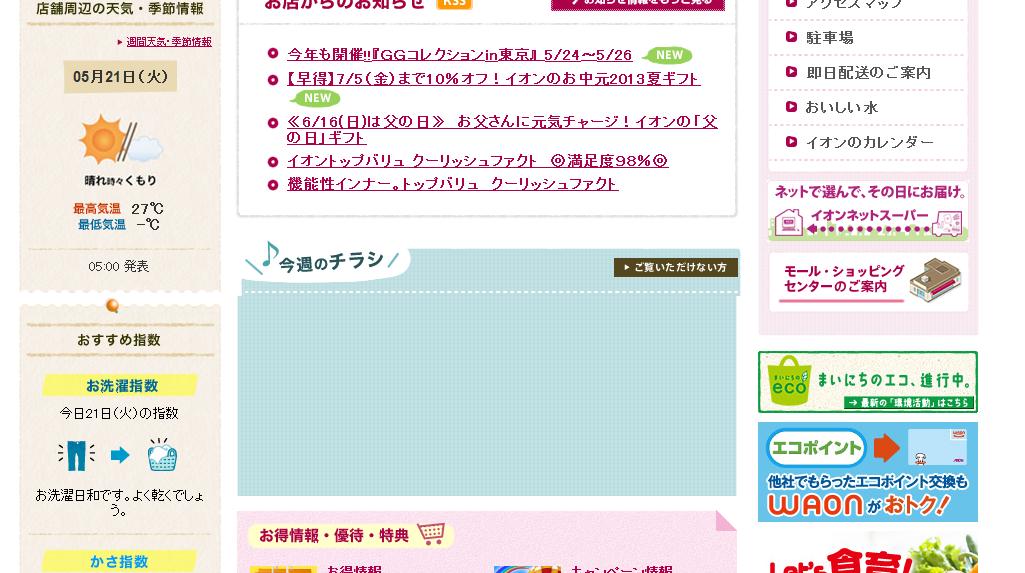Open the エコポイント WAON banner
The image size is (1025, 573).
pos(867,471)
